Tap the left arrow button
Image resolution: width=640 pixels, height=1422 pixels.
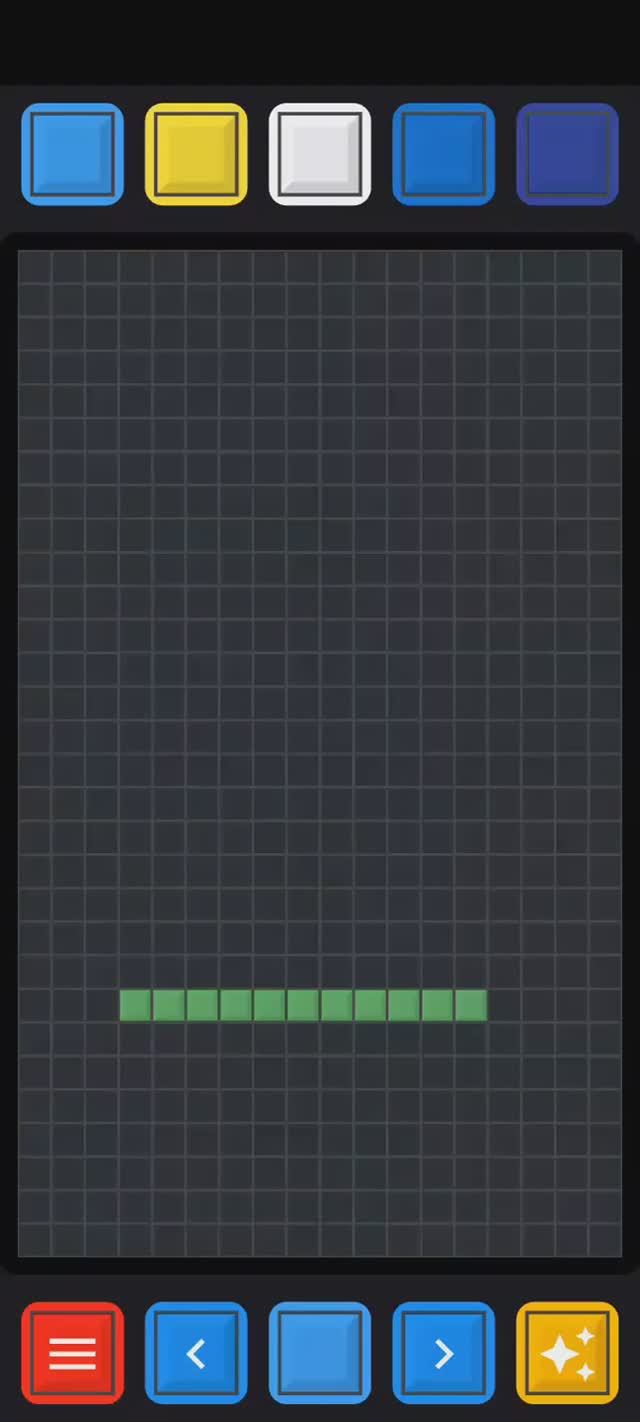click(196, 1353)
